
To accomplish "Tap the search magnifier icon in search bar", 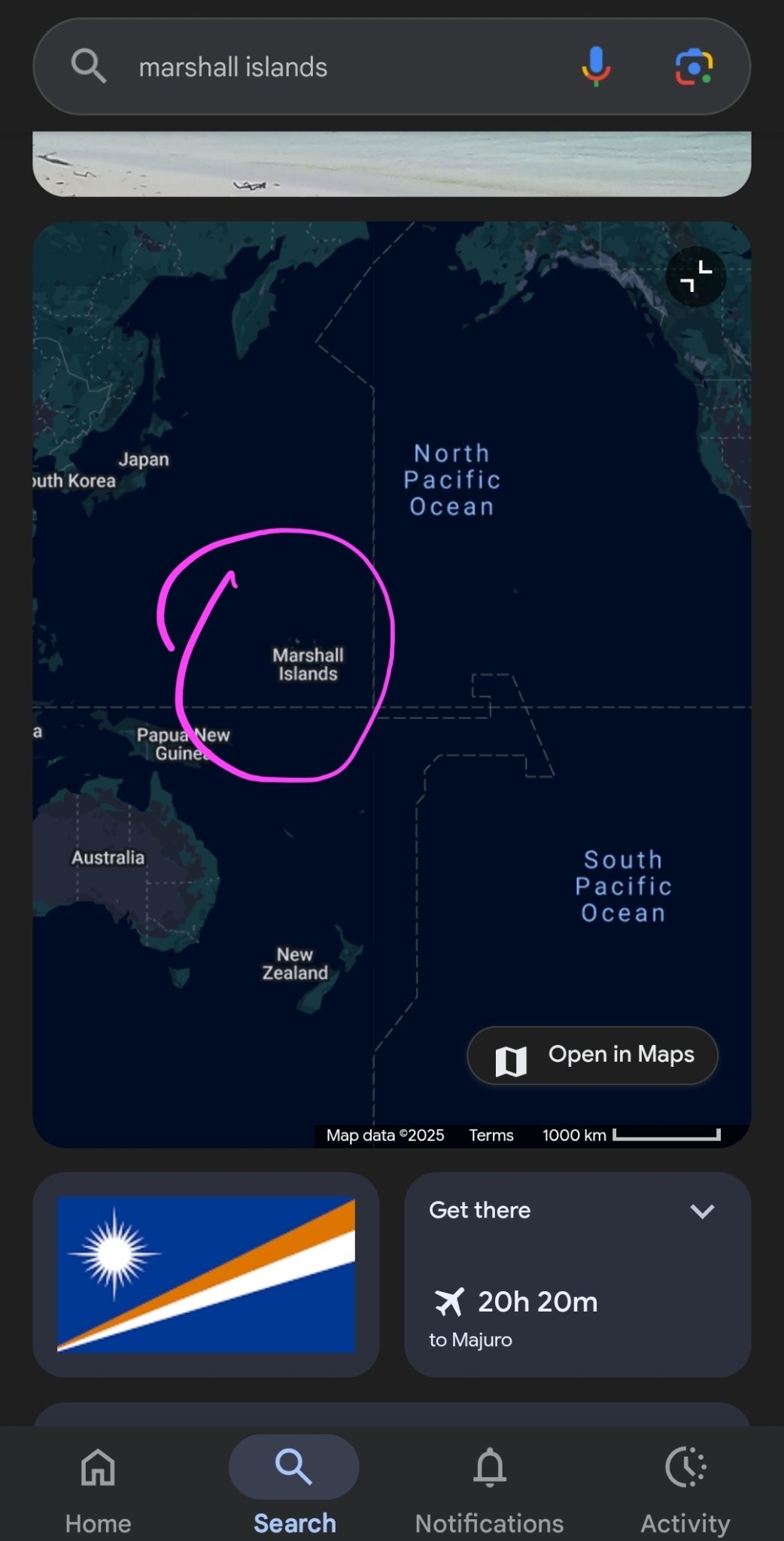I will coord(89,66).
